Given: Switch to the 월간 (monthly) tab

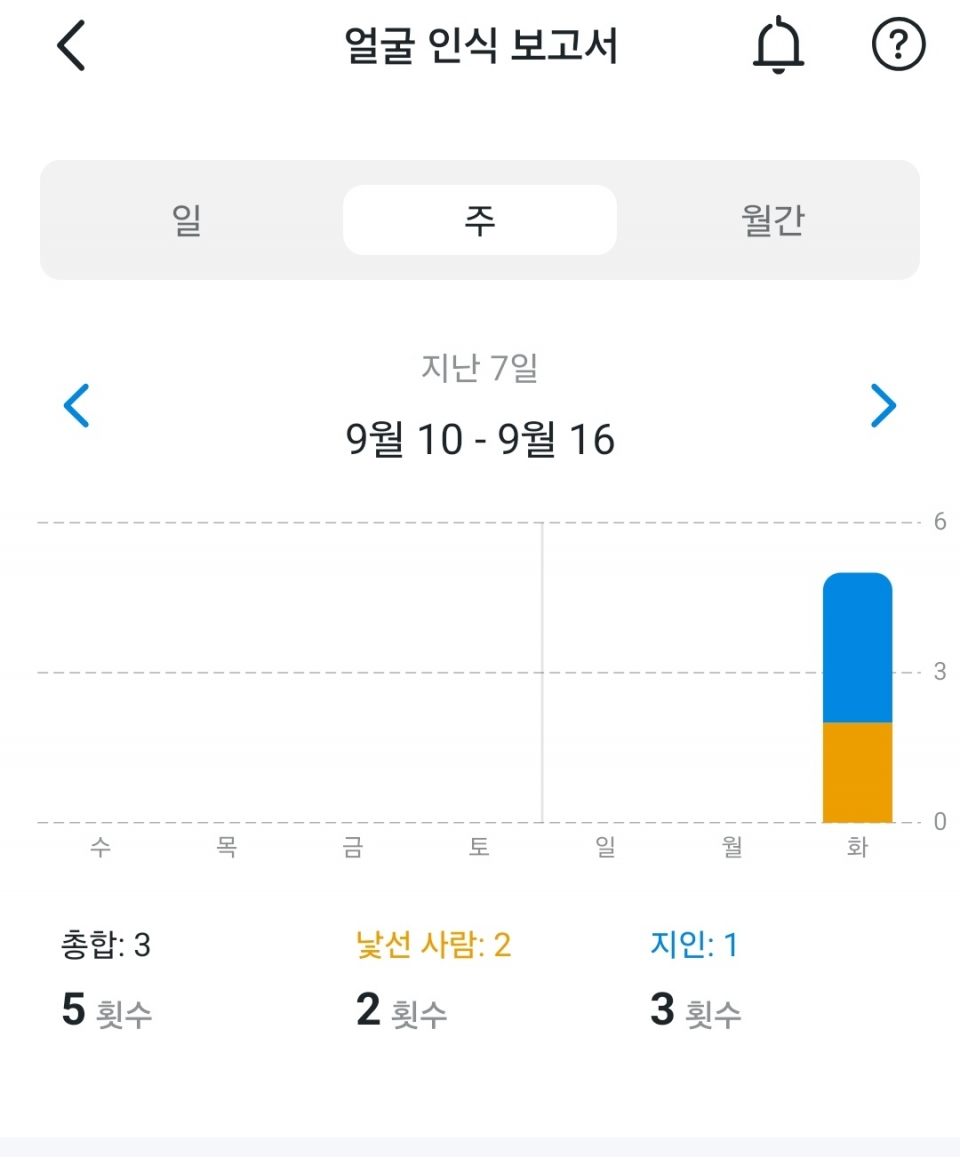Looking at the screenshot, I should [x=772, y=220].
